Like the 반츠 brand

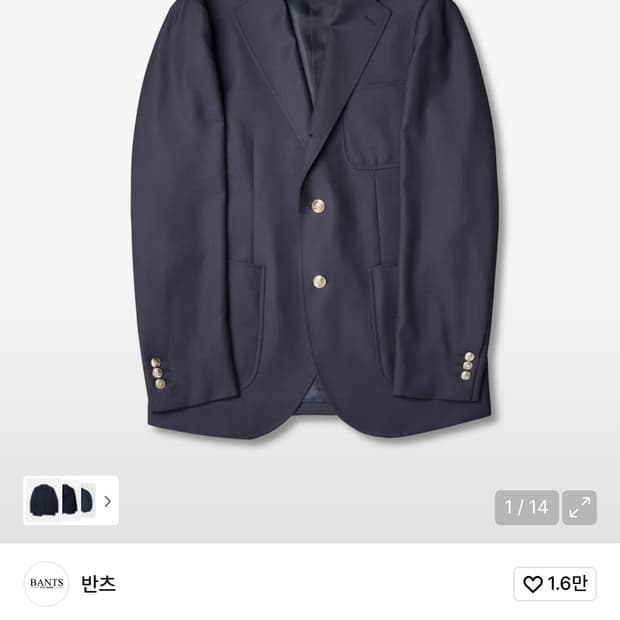tap(555, 584)
